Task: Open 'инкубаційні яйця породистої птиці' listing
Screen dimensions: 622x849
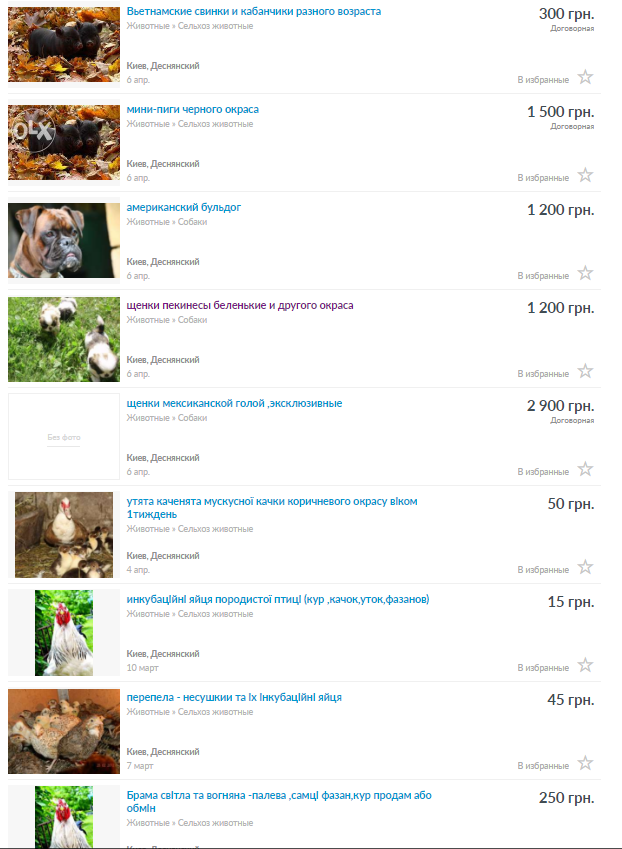Action: pyautogui.click(x=278, y=599)
